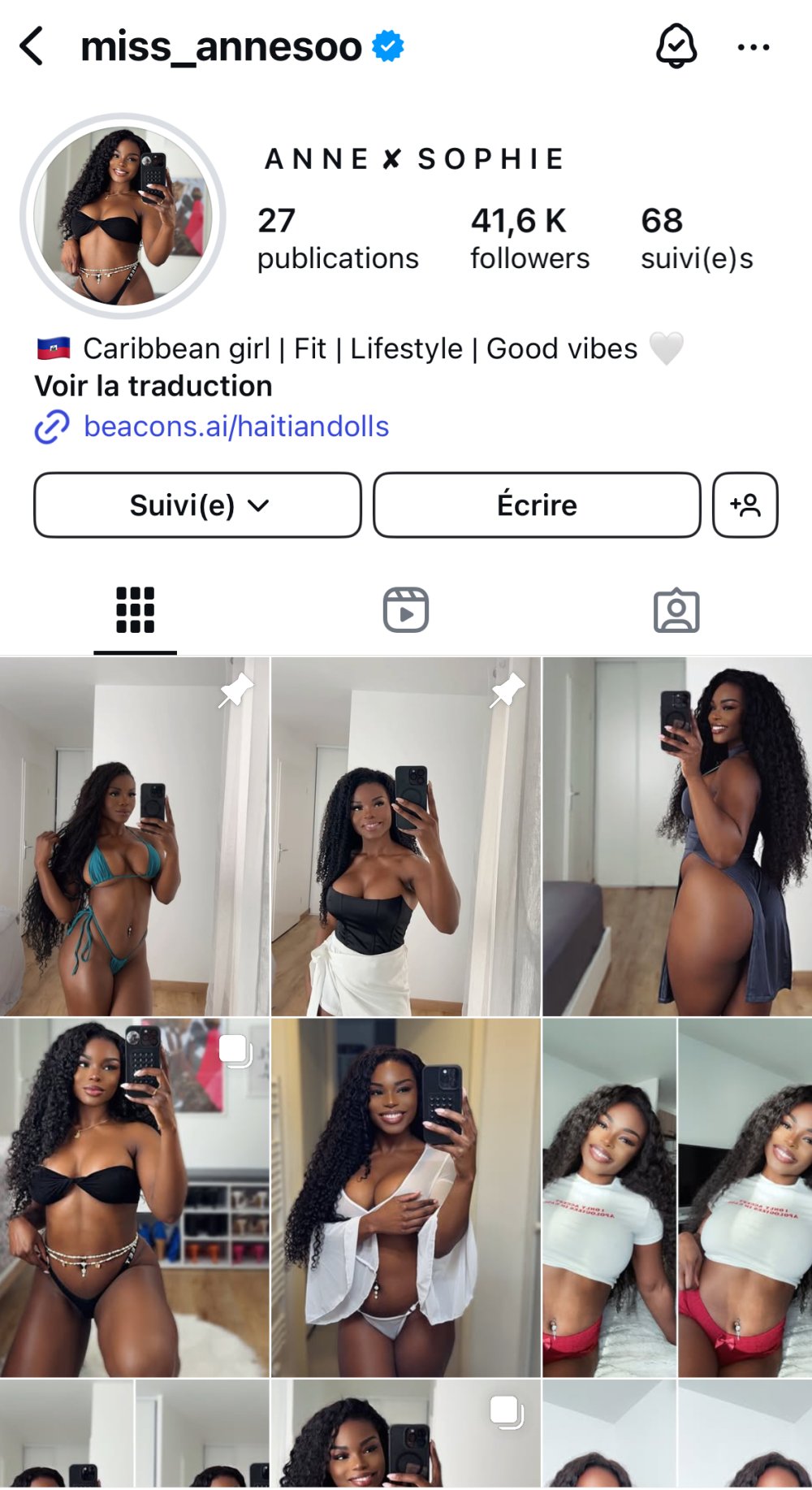The height and width of the screenshot is (1490, 812).
Task: Go back using the top-left arrow
Action: 32,46
